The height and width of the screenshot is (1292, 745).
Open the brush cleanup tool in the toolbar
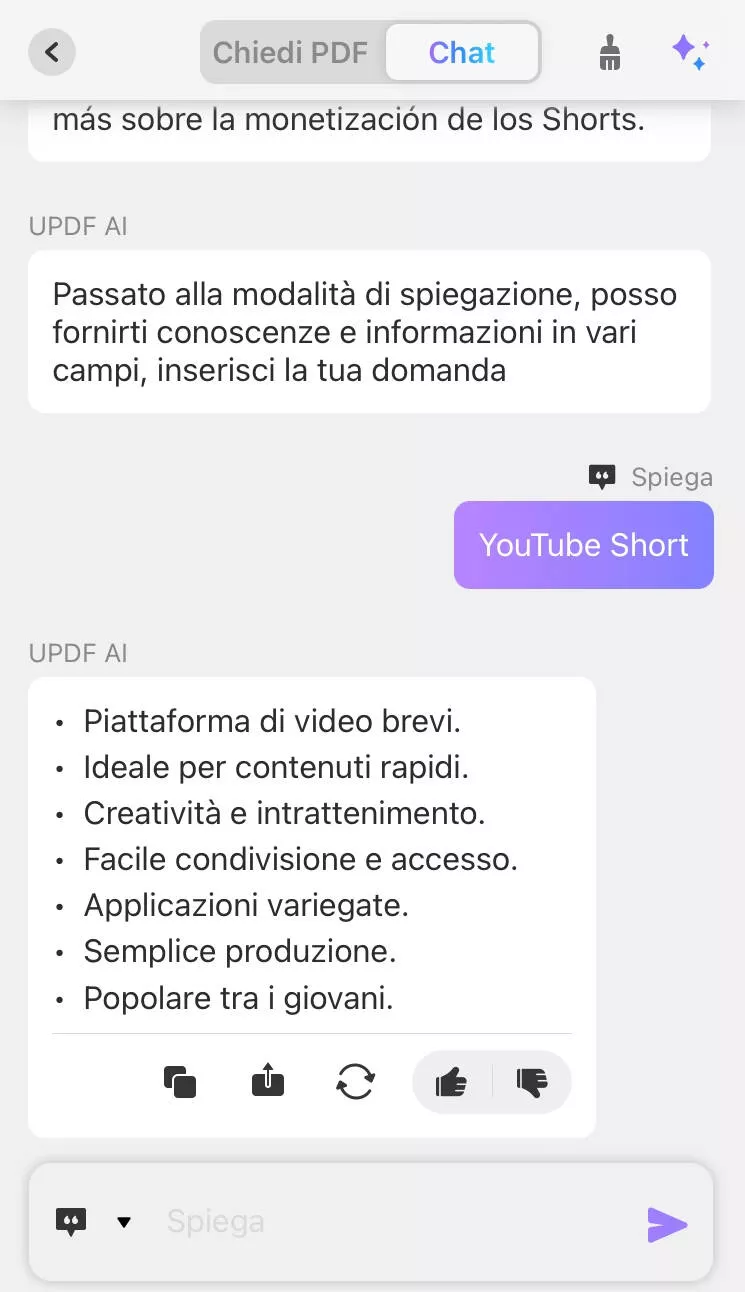pyautogui.click(x=609, y=52)
